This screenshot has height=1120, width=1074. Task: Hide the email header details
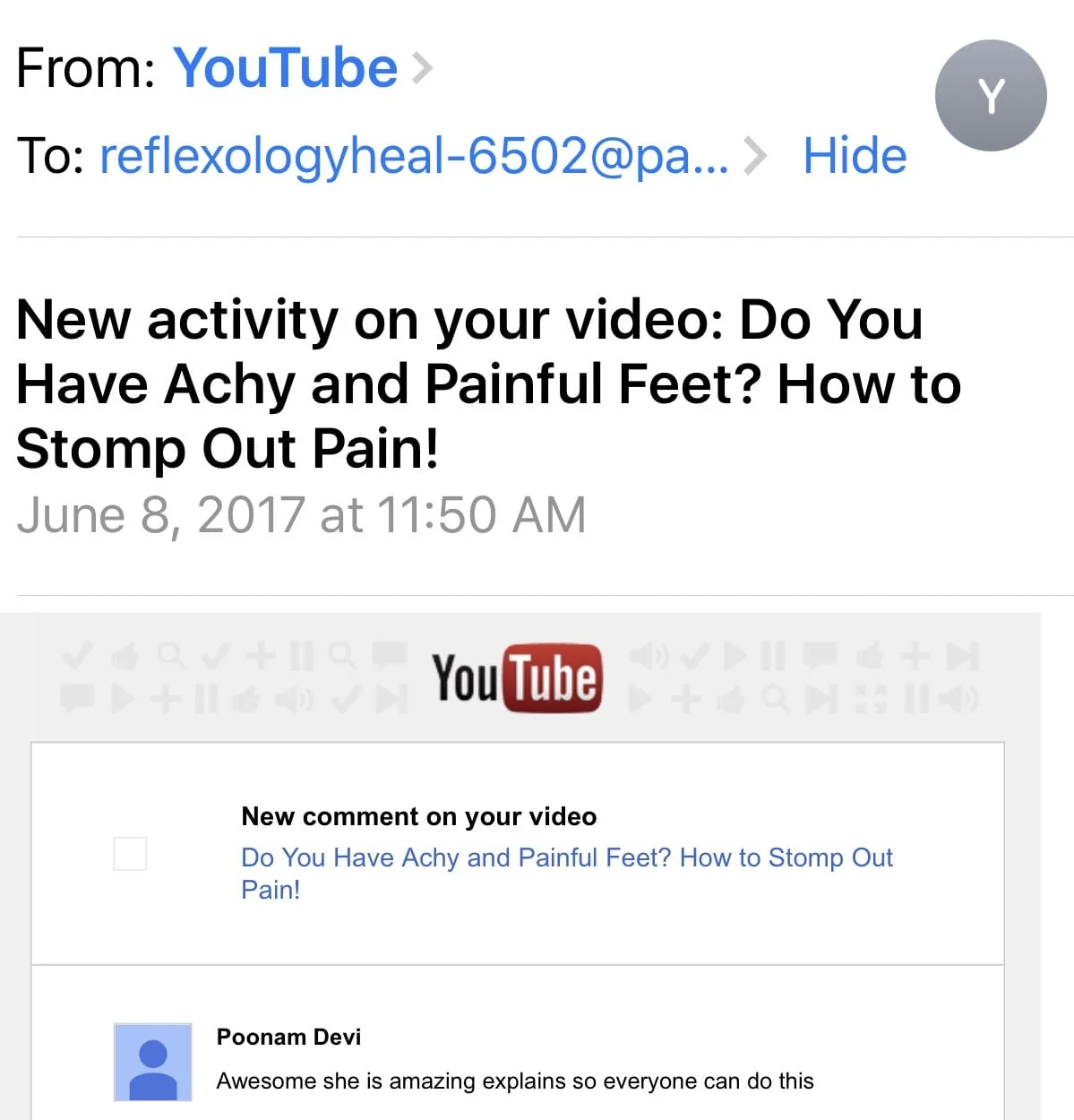click(x=854, y=156)
